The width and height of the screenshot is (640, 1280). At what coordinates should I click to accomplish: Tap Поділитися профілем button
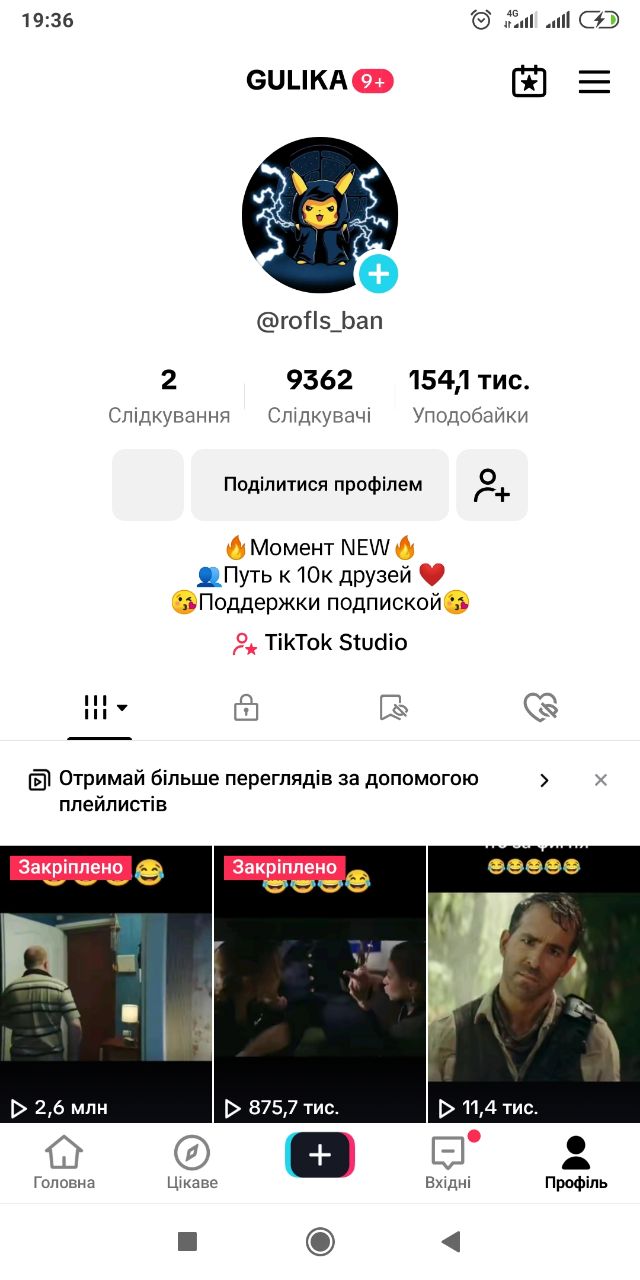click(320, 485)
